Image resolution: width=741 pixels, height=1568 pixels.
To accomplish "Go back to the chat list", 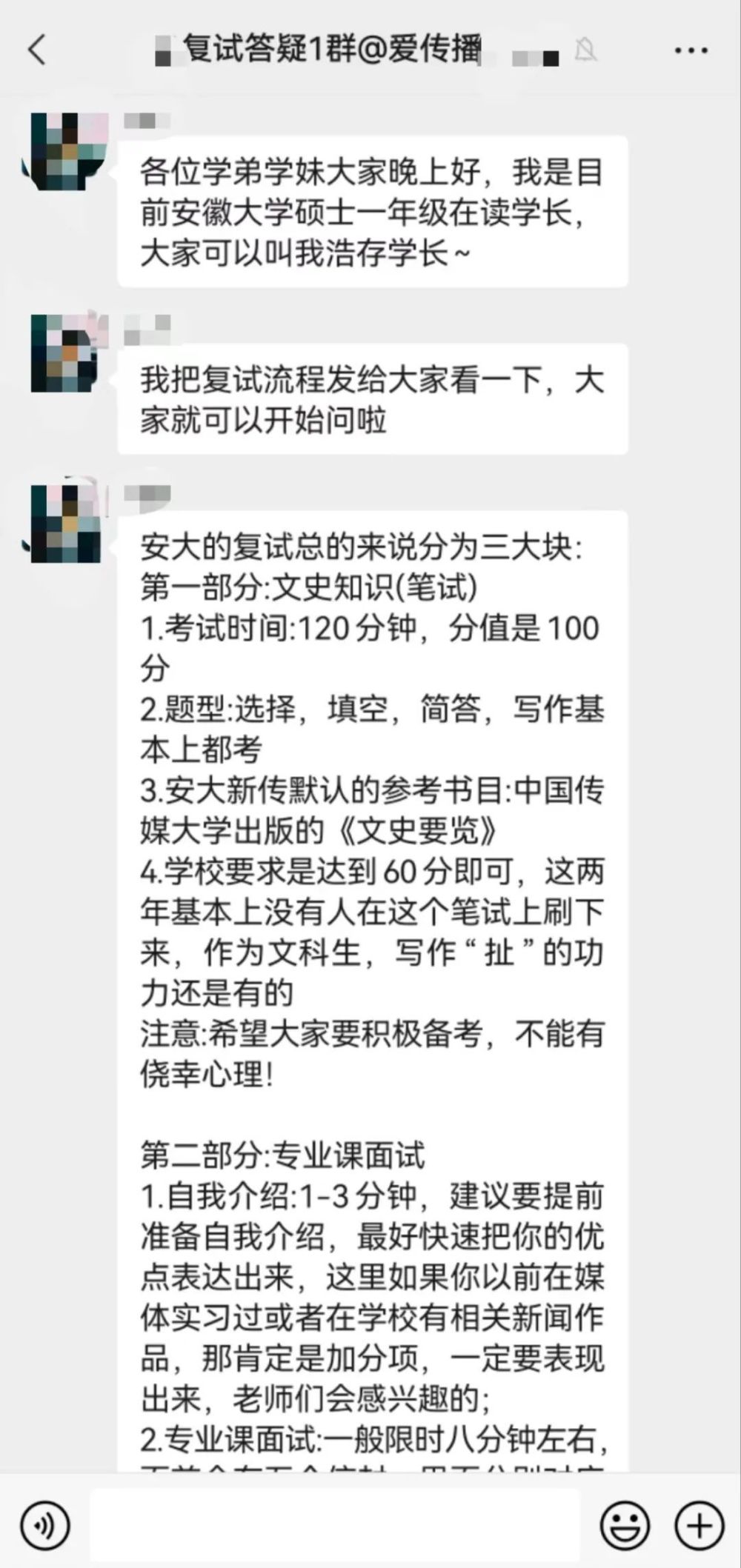I will coord(36,50).
